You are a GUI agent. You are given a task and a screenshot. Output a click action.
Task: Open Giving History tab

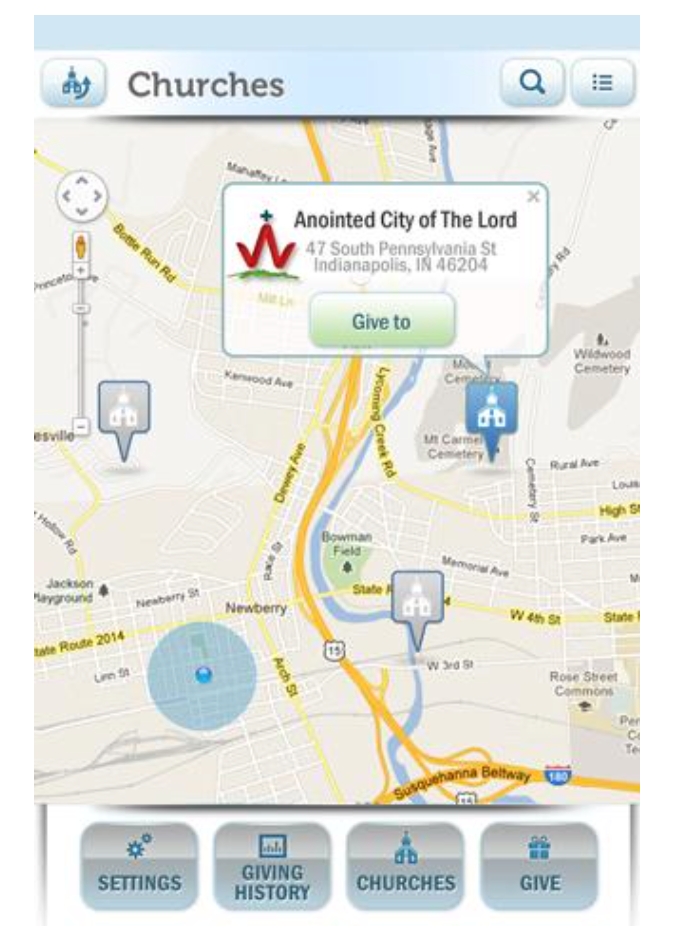click(272, 867)
